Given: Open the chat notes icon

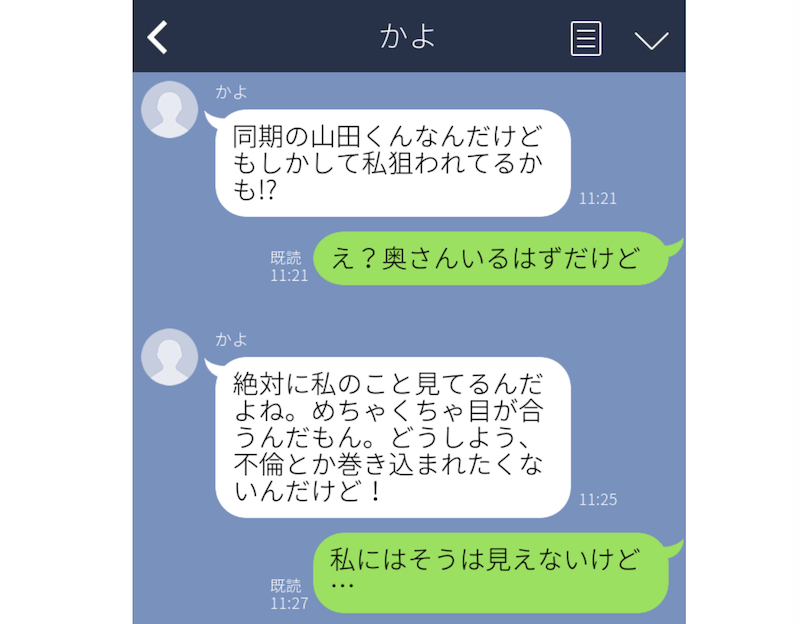Looking at the screenshot, I should click(x=586, y=38).
